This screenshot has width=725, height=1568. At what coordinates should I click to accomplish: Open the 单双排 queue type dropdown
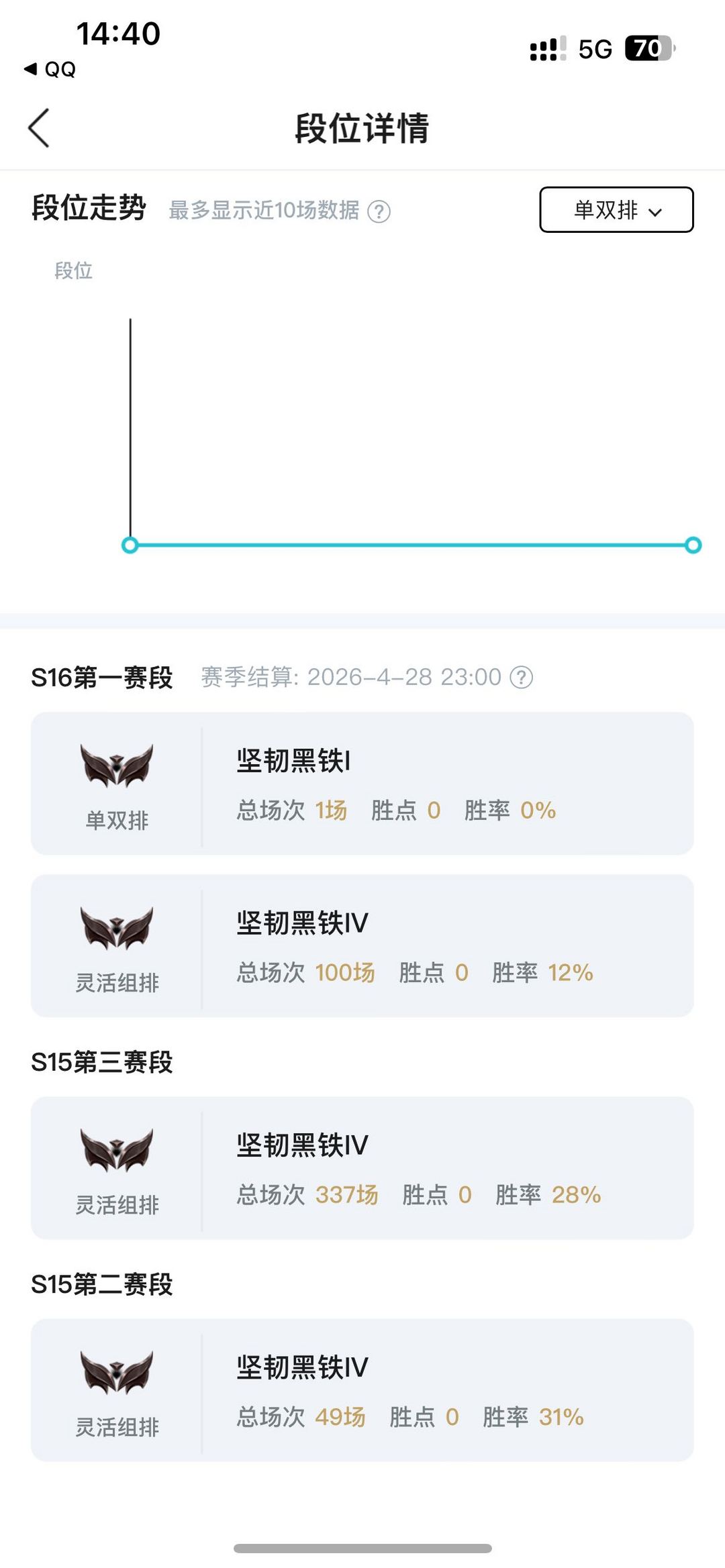[615, 210]
